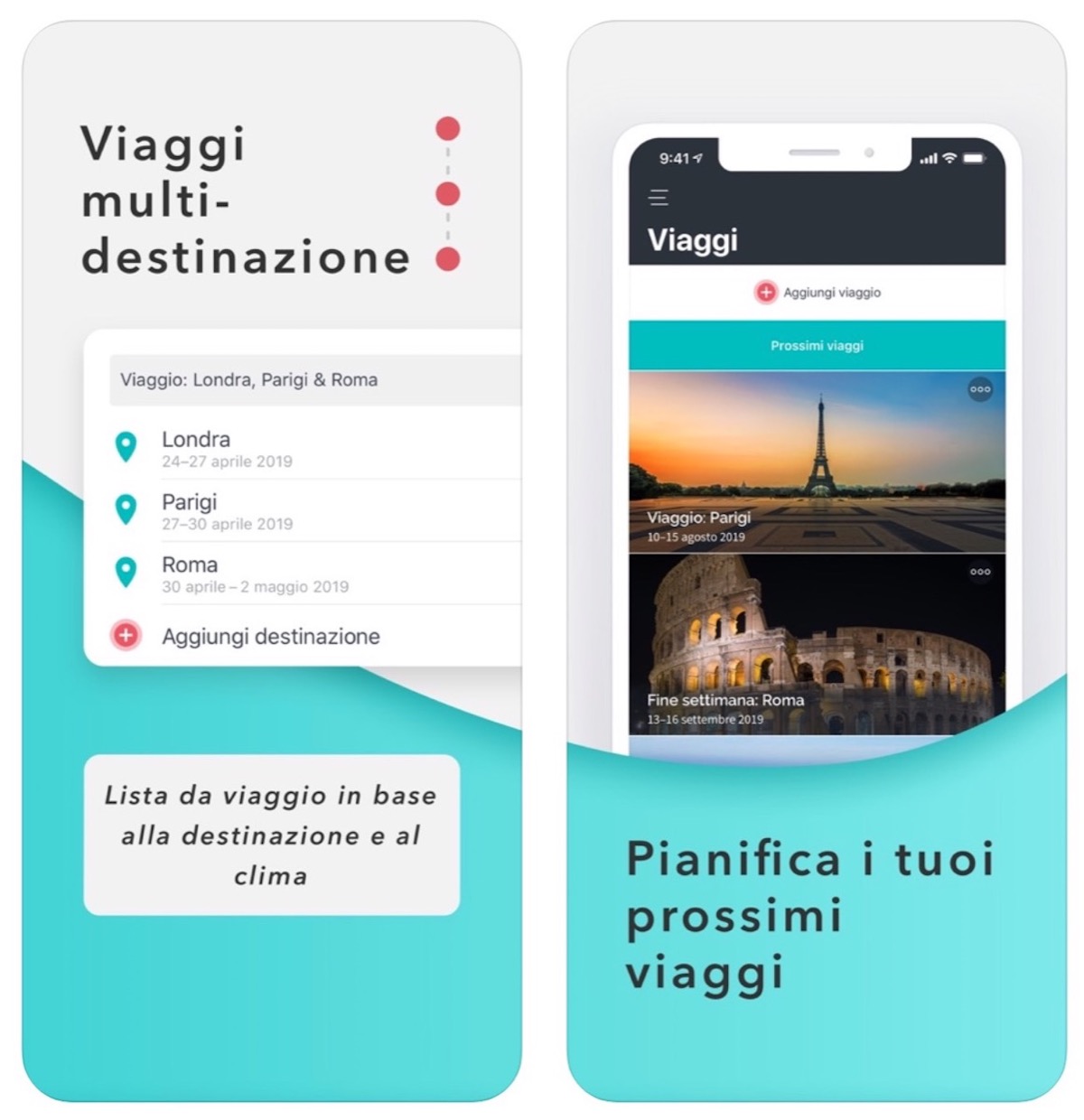Select the Viaggi screen title

[694, 239]
